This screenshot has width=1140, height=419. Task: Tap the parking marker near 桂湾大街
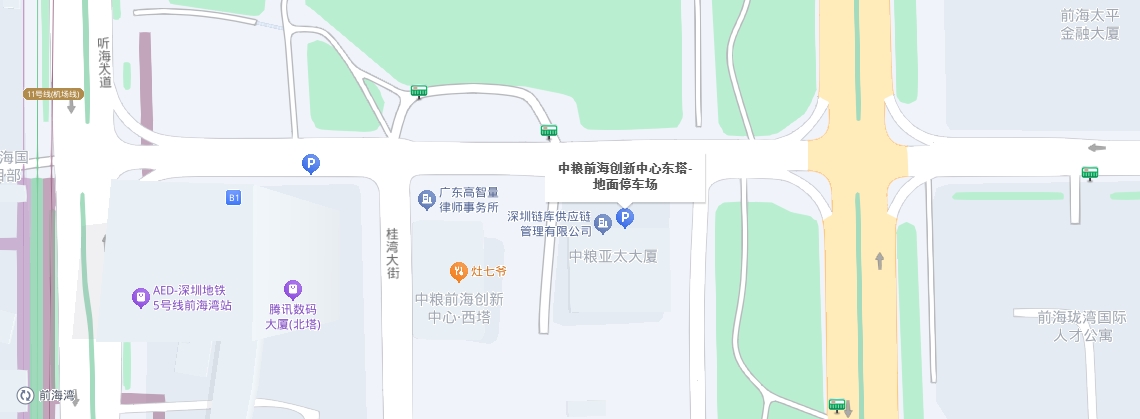[311, 163]
